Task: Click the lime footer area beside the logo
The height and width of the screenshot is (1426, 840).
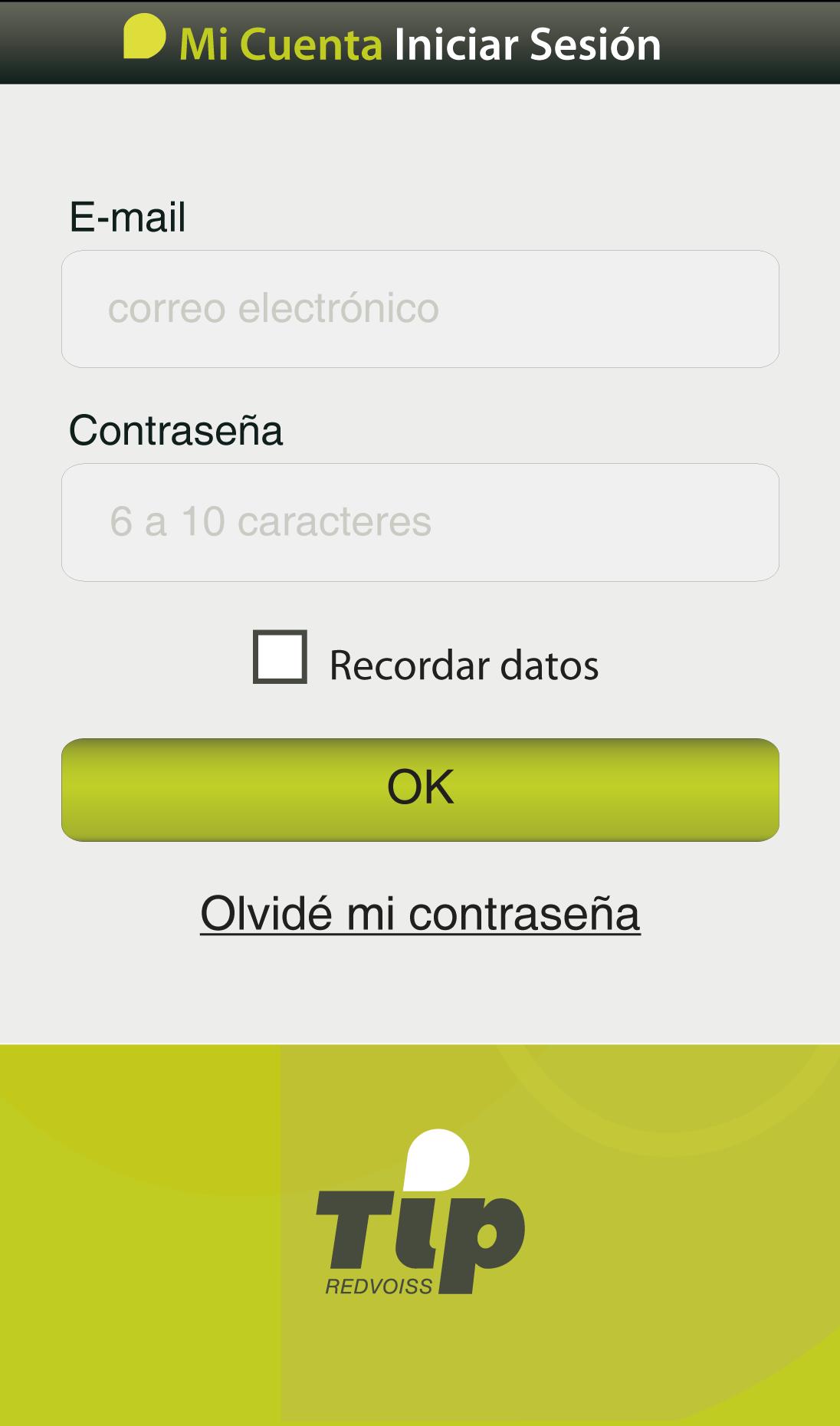Action: coord(138,1227)
